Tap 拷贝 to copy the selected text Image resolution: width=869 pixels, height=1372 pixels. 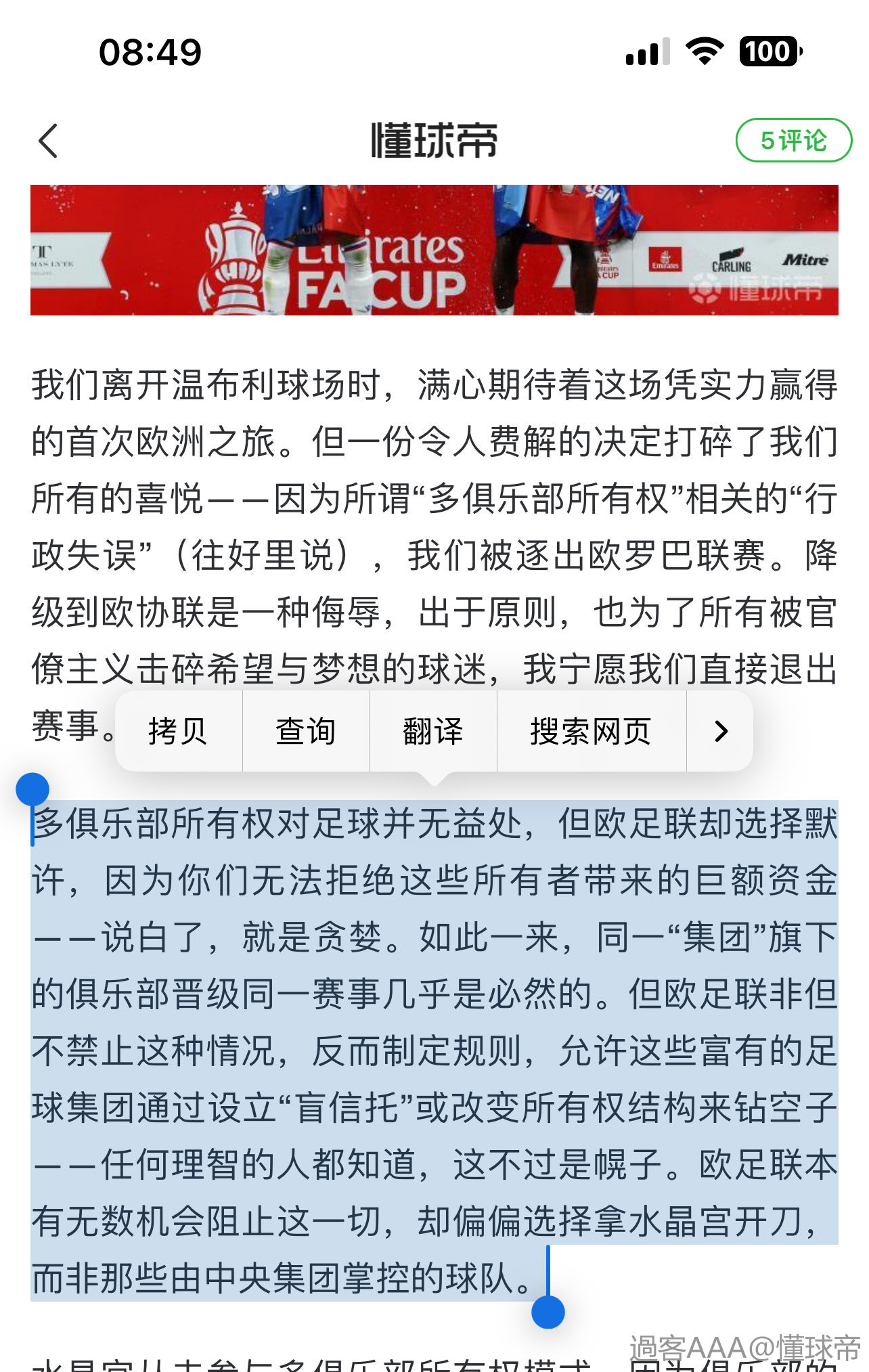click(178, 732)
